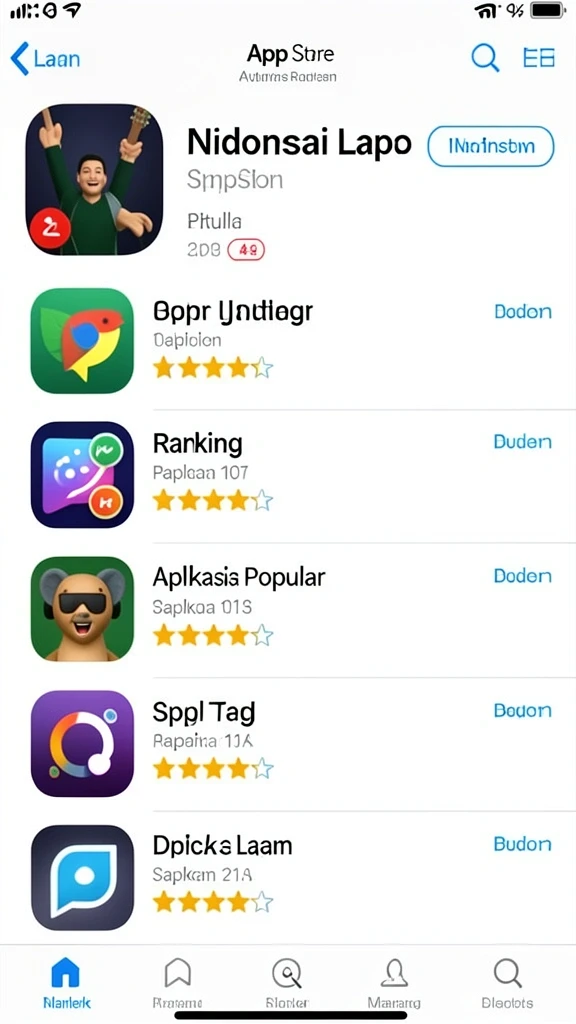Open the Aplkasis Popular app row
Viewport: 576px width, 1024px height.
pos(288,609)
